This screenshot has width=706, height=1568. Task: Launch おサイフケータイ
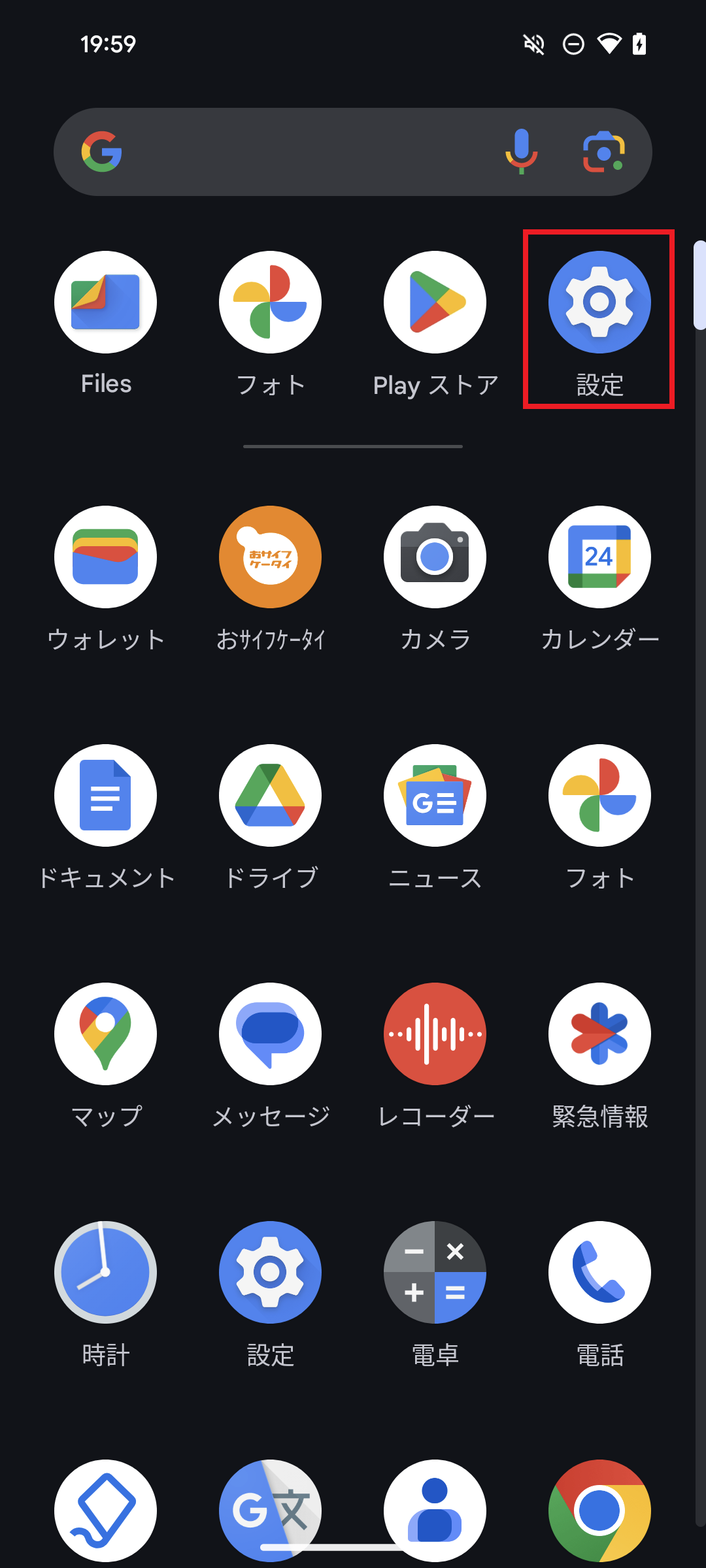(x=270, y=557)
